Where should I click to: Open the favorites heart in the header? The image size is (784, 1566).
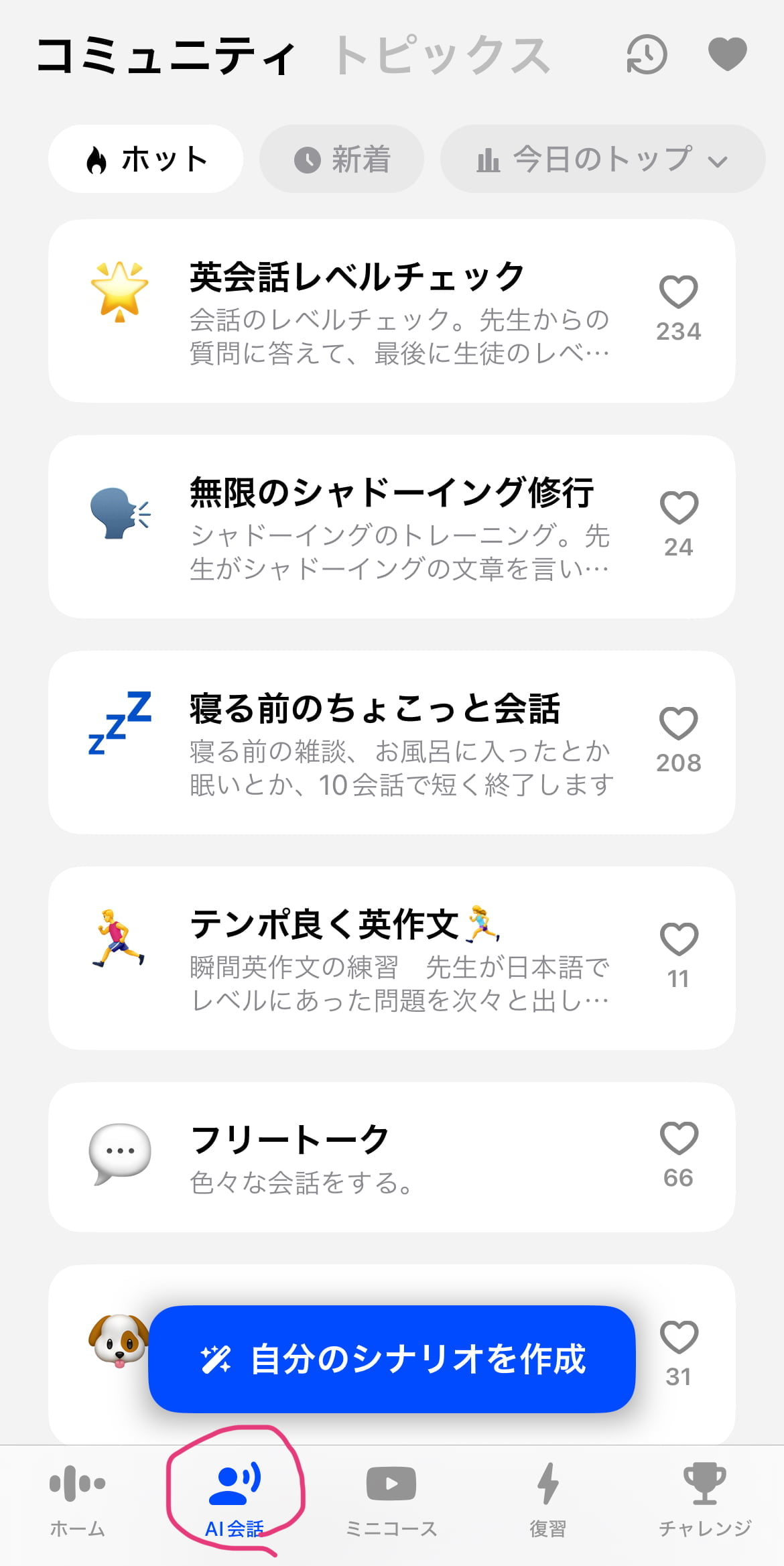(x=727, y=54)
